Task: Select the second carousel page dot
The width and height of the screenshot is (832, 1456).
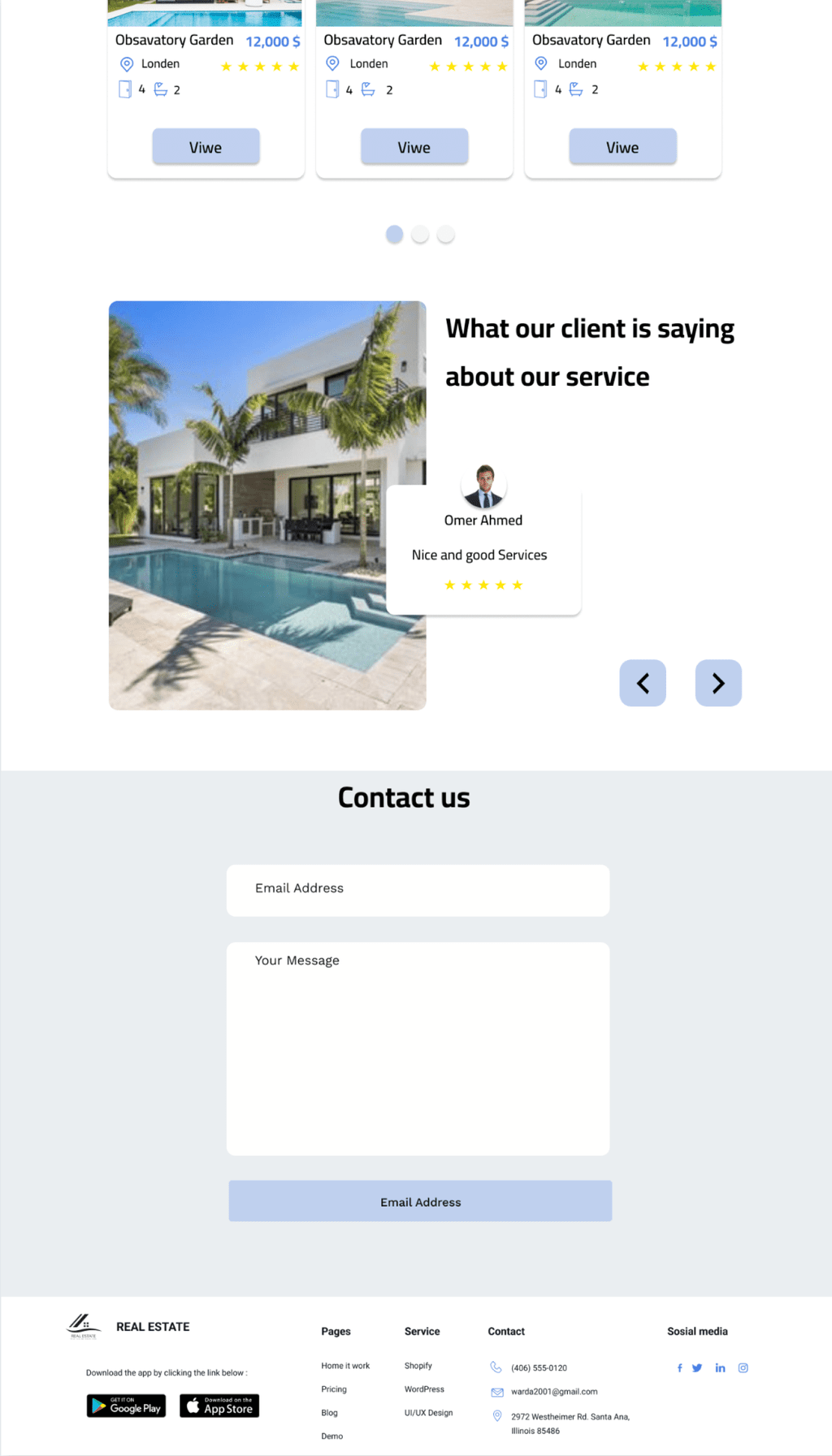Action: (420, 234)
